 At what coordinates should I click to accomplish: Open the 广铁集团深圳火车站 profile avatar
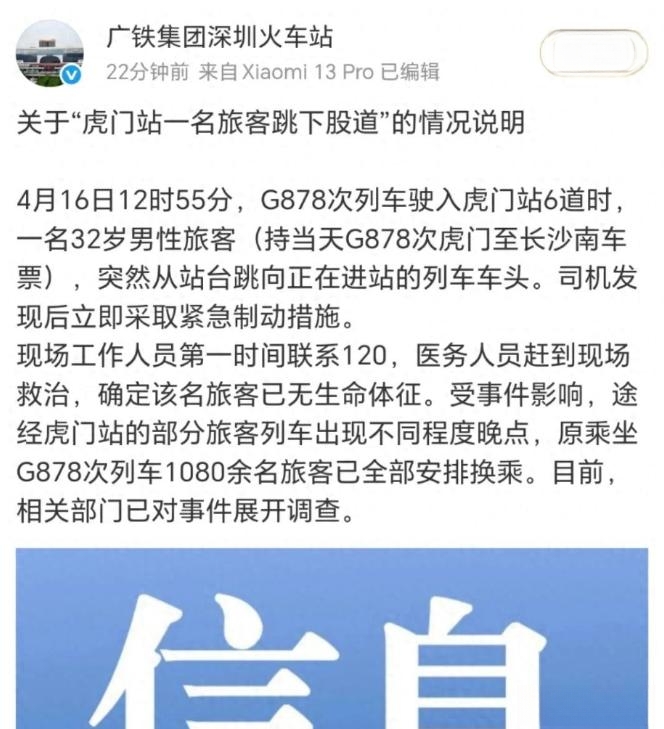(x=48, y=54)
